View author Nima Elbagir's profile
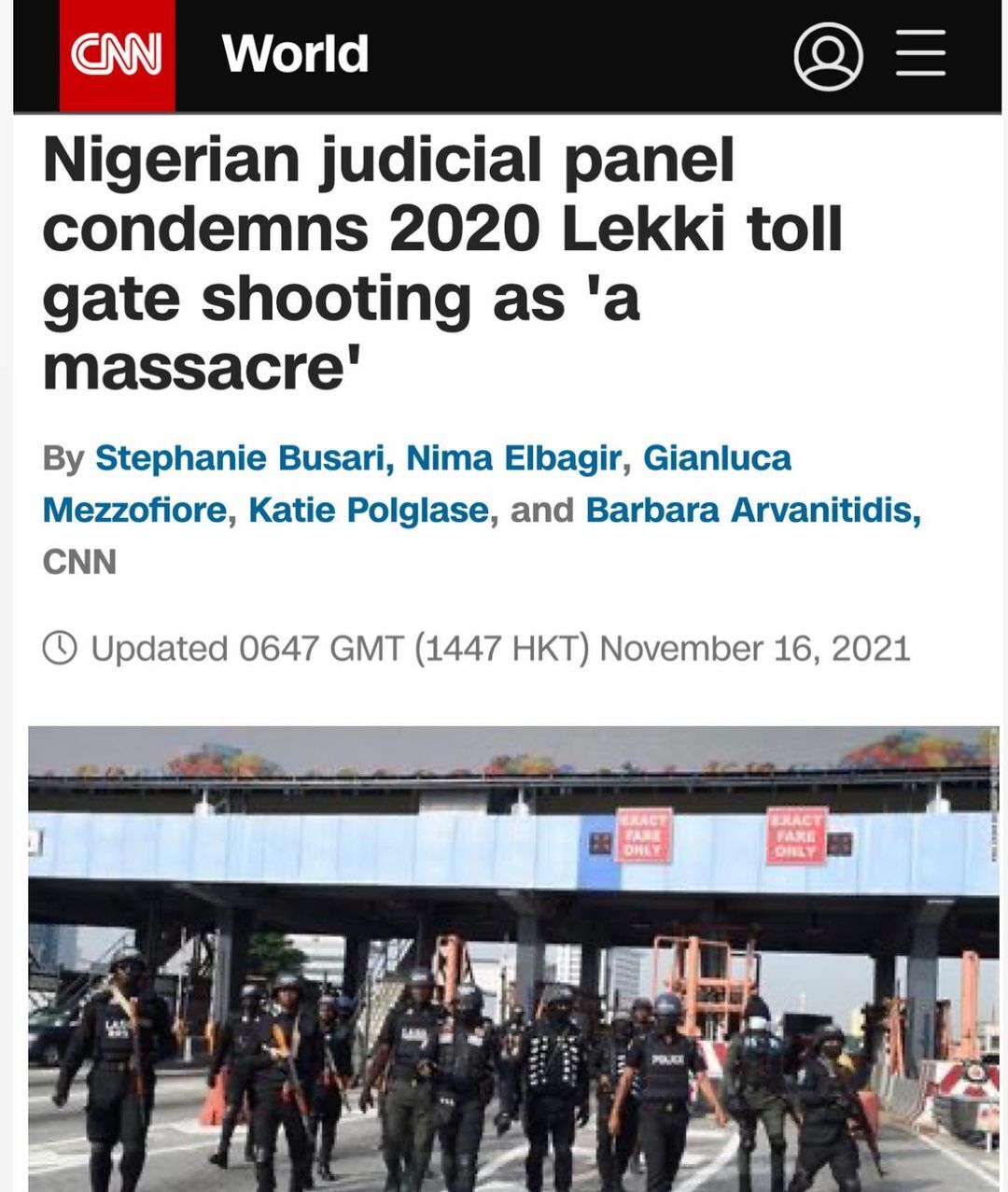Viewport: 1008px width, 1192px height. click(512, 458)
